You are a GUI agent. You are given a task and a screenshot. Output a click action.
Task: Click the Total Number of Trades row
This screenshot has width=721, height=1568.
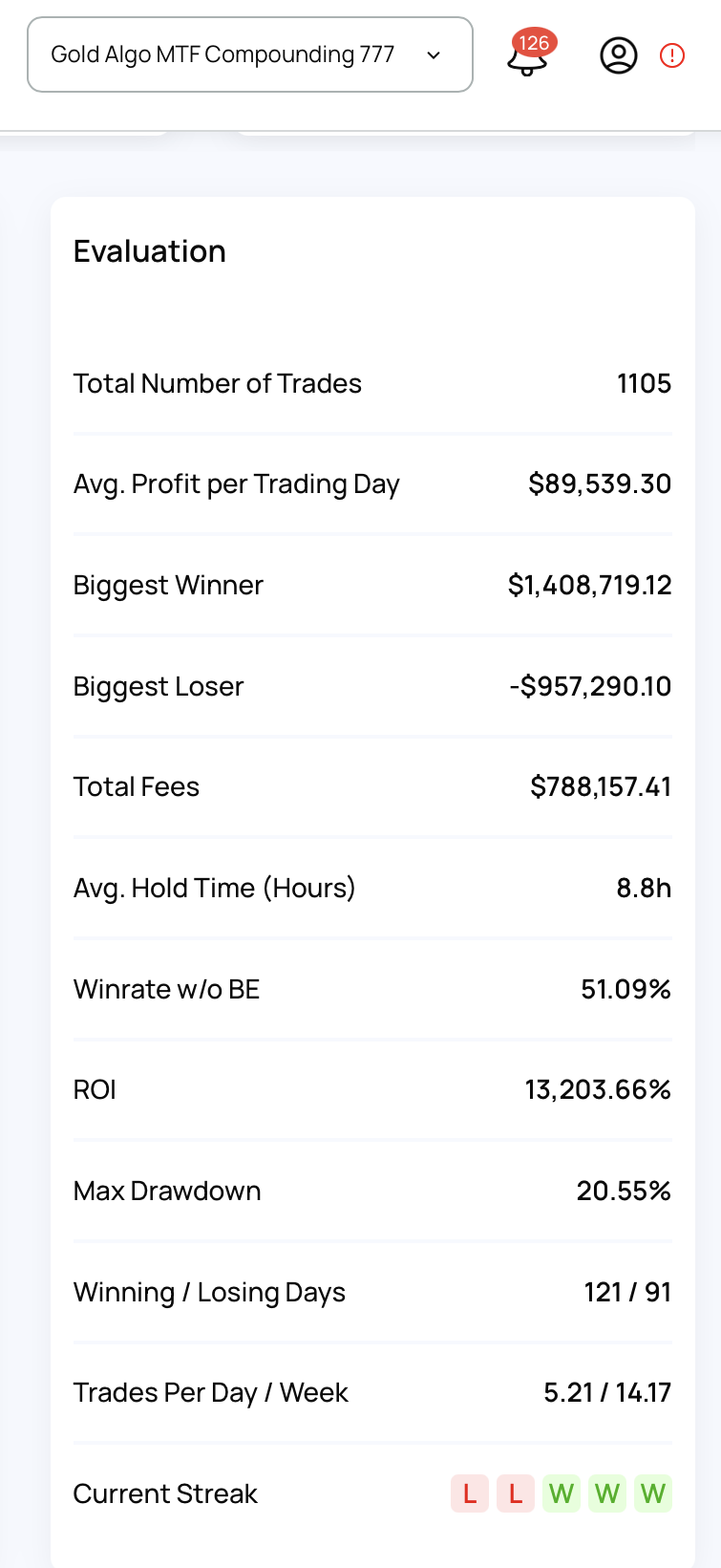(x=372, y=383)
